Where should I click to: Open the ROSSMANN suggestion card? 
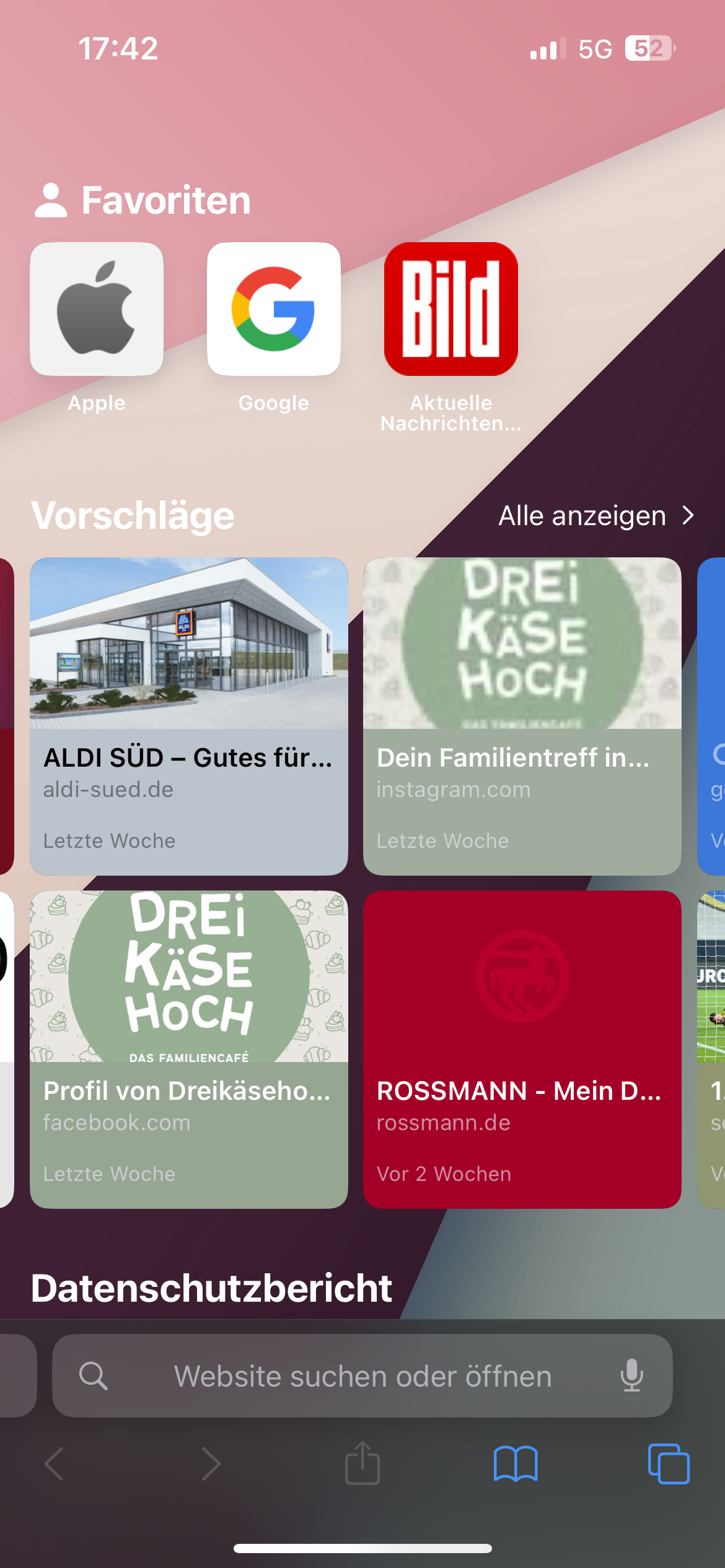pyautogui.click(x=522, y=1049)
